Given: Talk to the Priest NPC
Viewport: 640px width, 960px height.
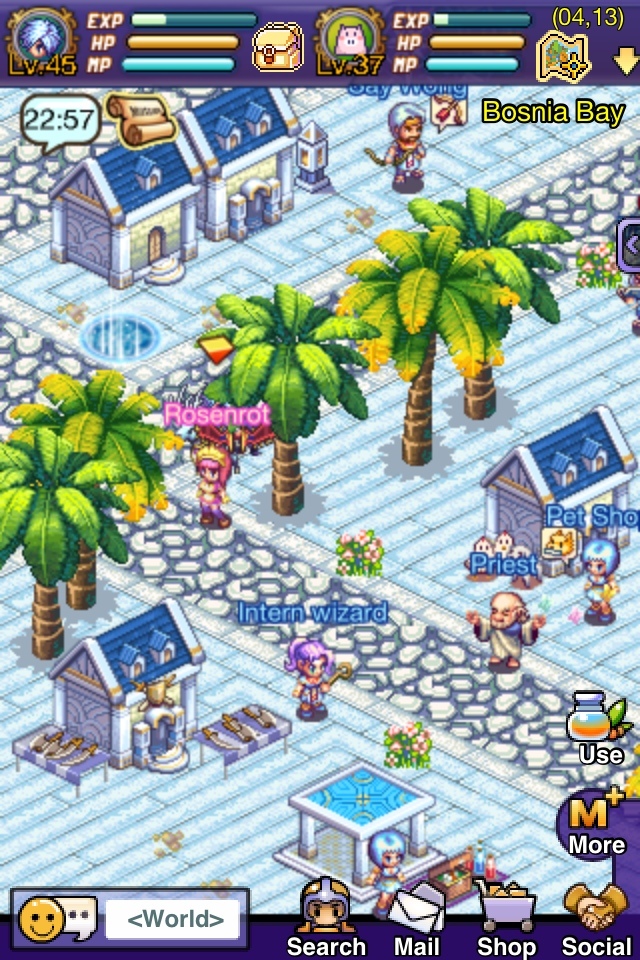Looking at the screenshot, I should click(x=506, y=628).
